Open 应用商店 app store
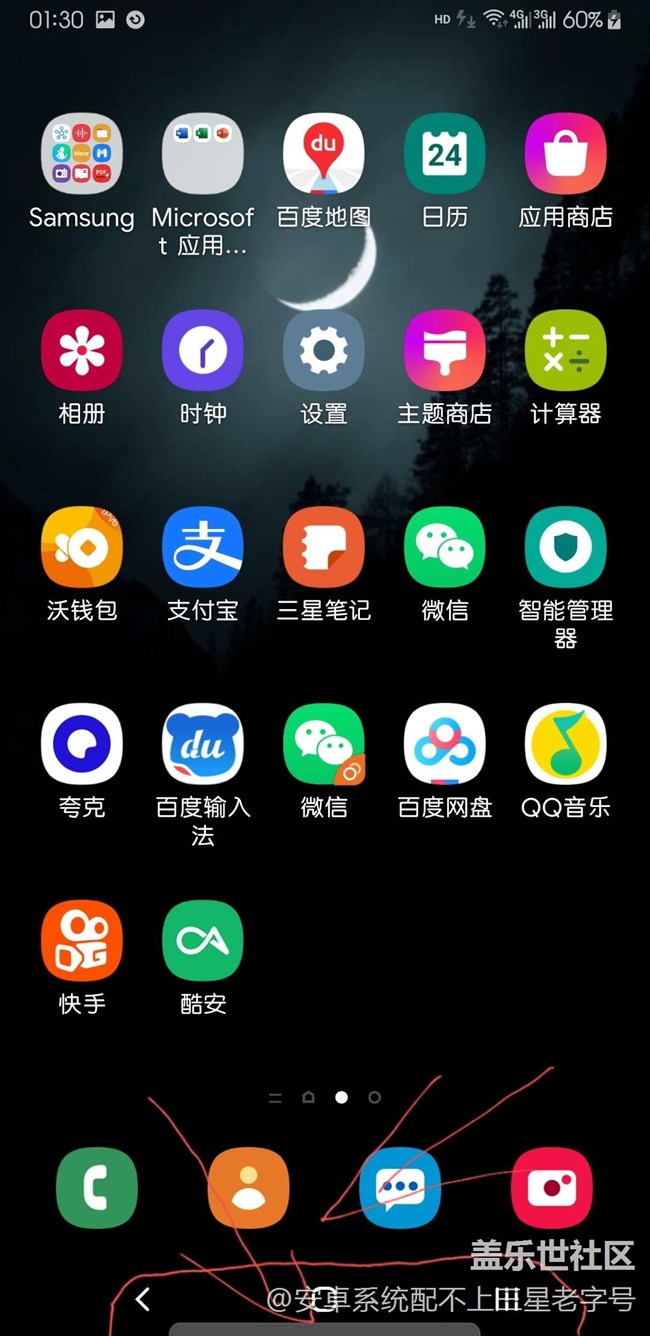The height and width of the screenshot is (1336, 650). point(566,154)
